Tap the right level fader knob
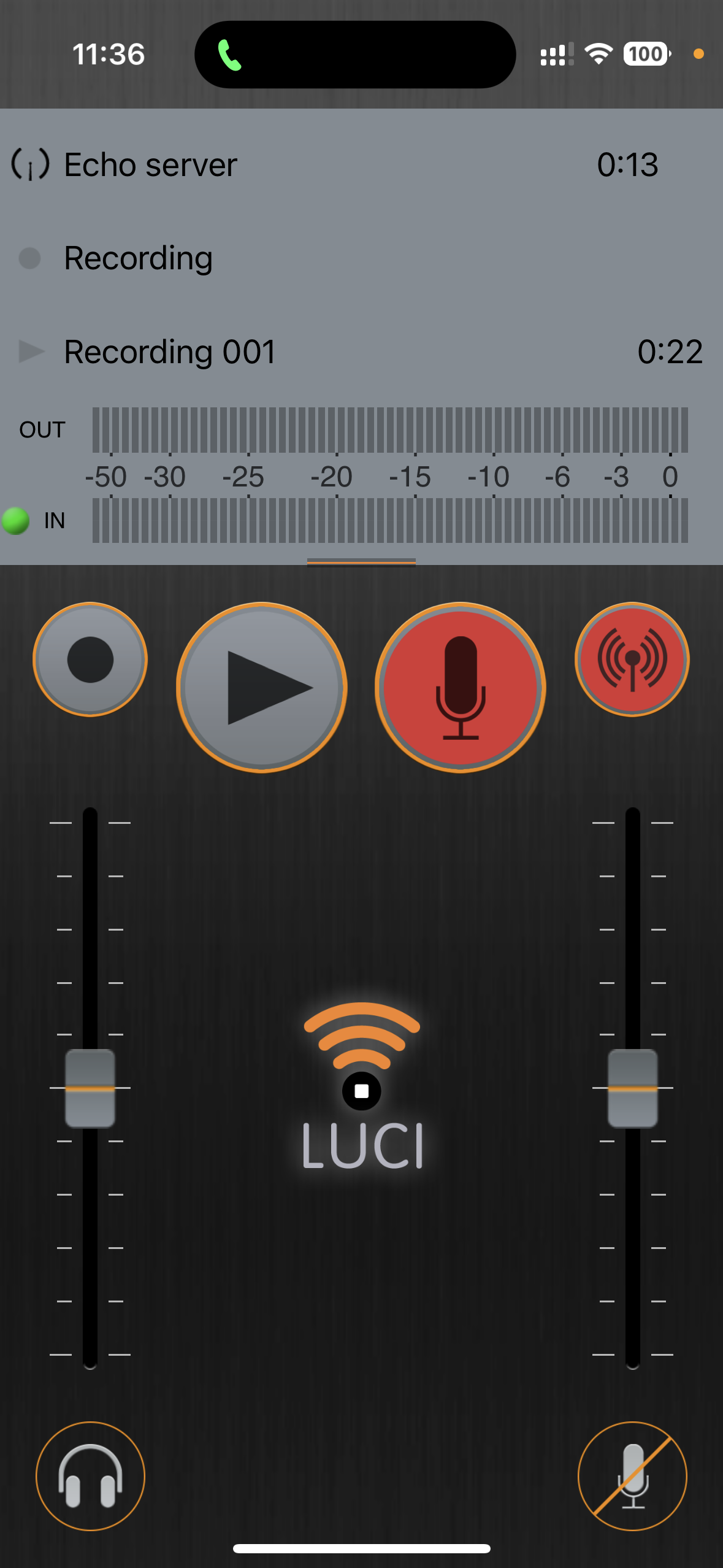 632,1088
